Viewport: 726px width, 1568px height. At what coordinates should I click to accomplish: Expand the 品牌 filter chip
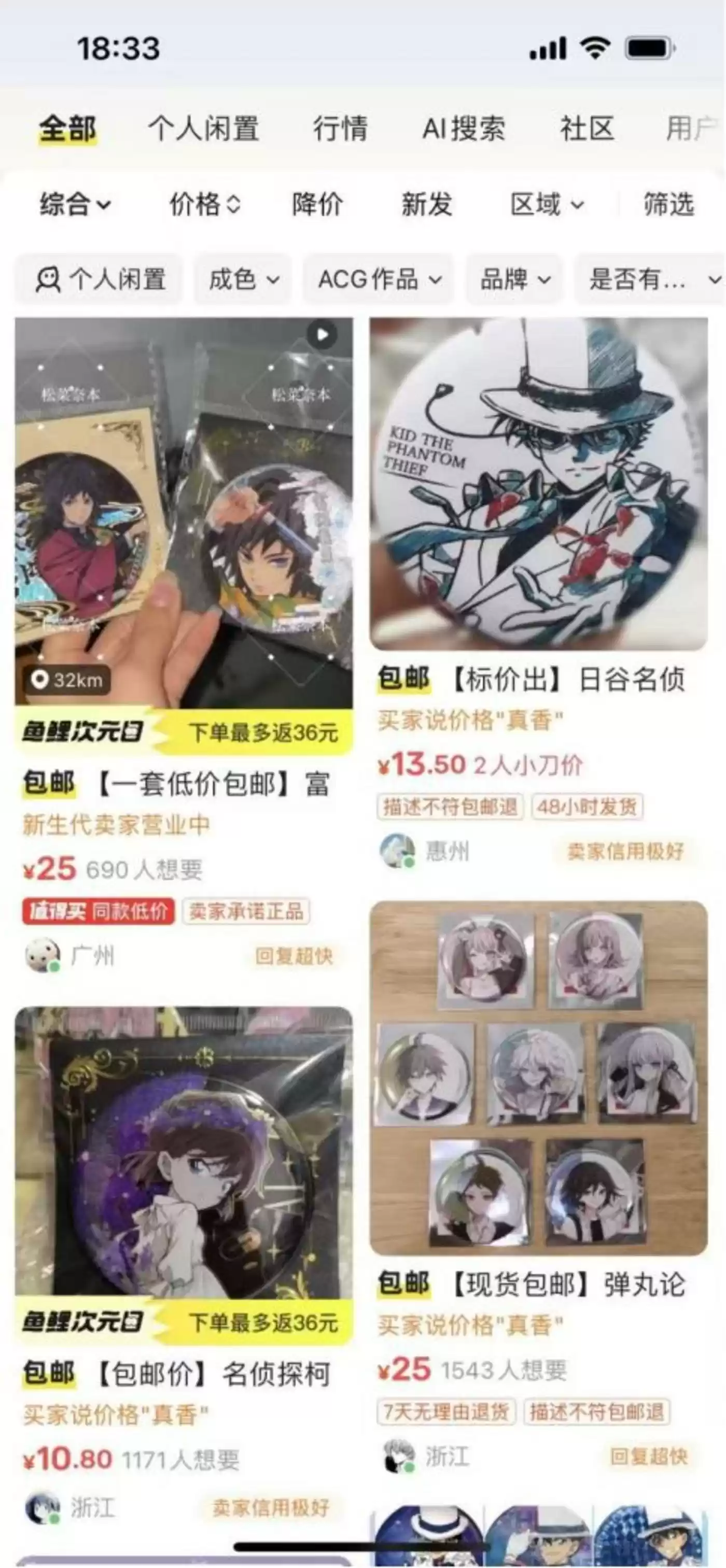514,279
